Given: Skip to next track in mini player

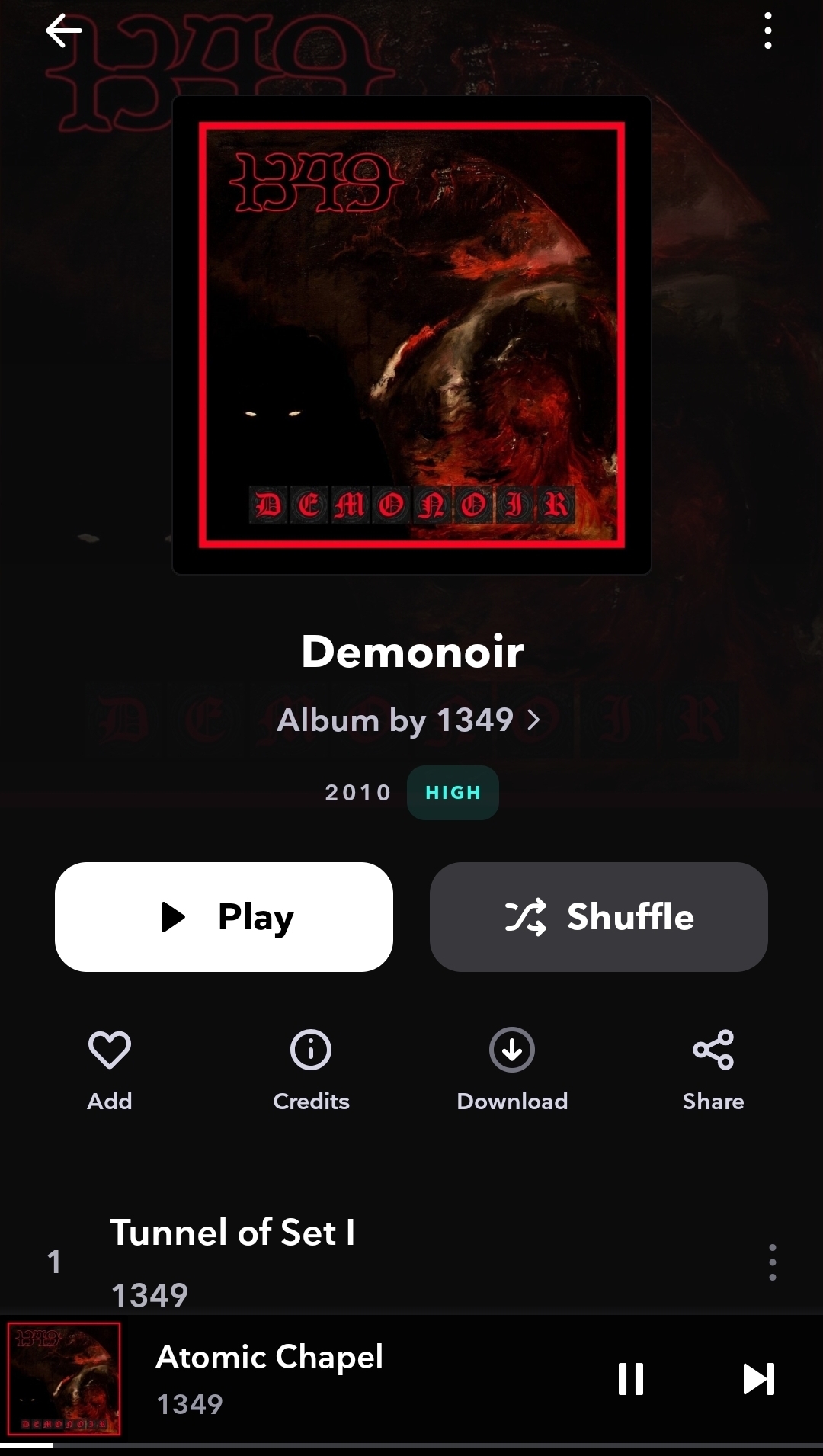Looking at the screenshot, I should [x=758, y=1379].
